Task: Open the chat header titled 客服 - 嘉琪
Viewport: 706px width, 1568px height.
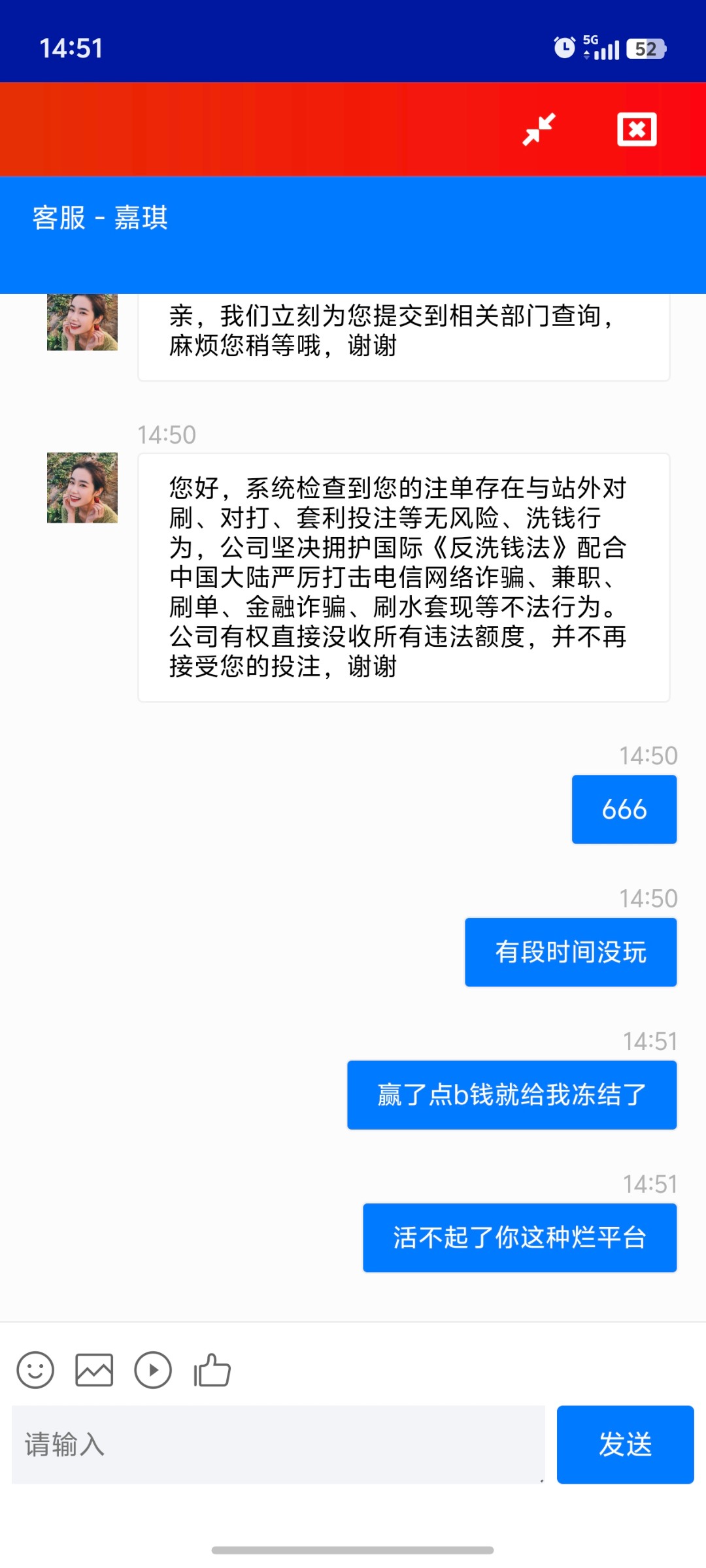Action: (x=99, y=220)
